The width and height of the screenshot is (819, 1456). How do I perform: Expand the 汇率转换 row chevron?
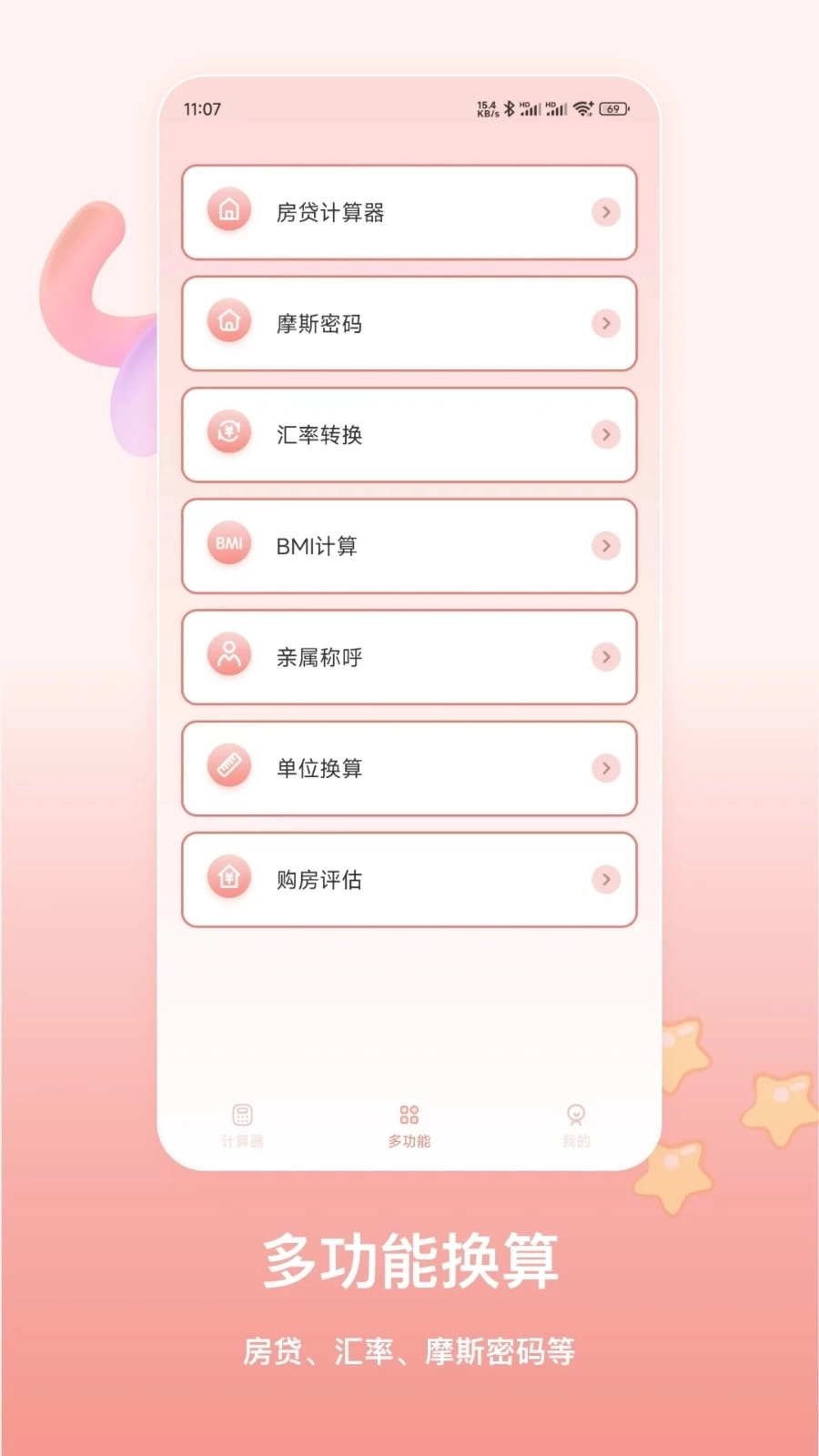(606, 435)
